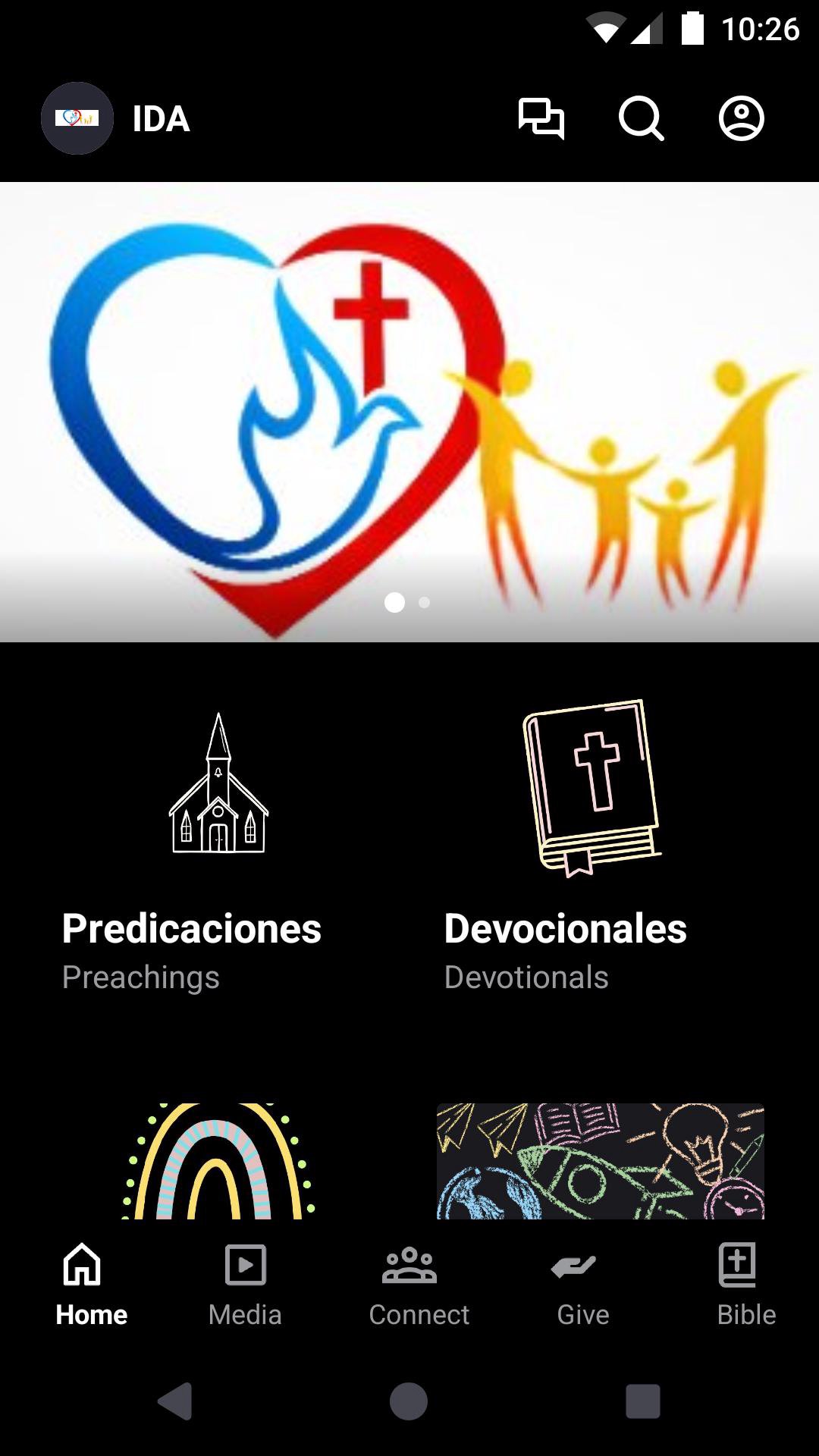This screenshot has width=819, height=1456.
Task: Open the Predicaciones preachings tile
Action: [218, 849]
